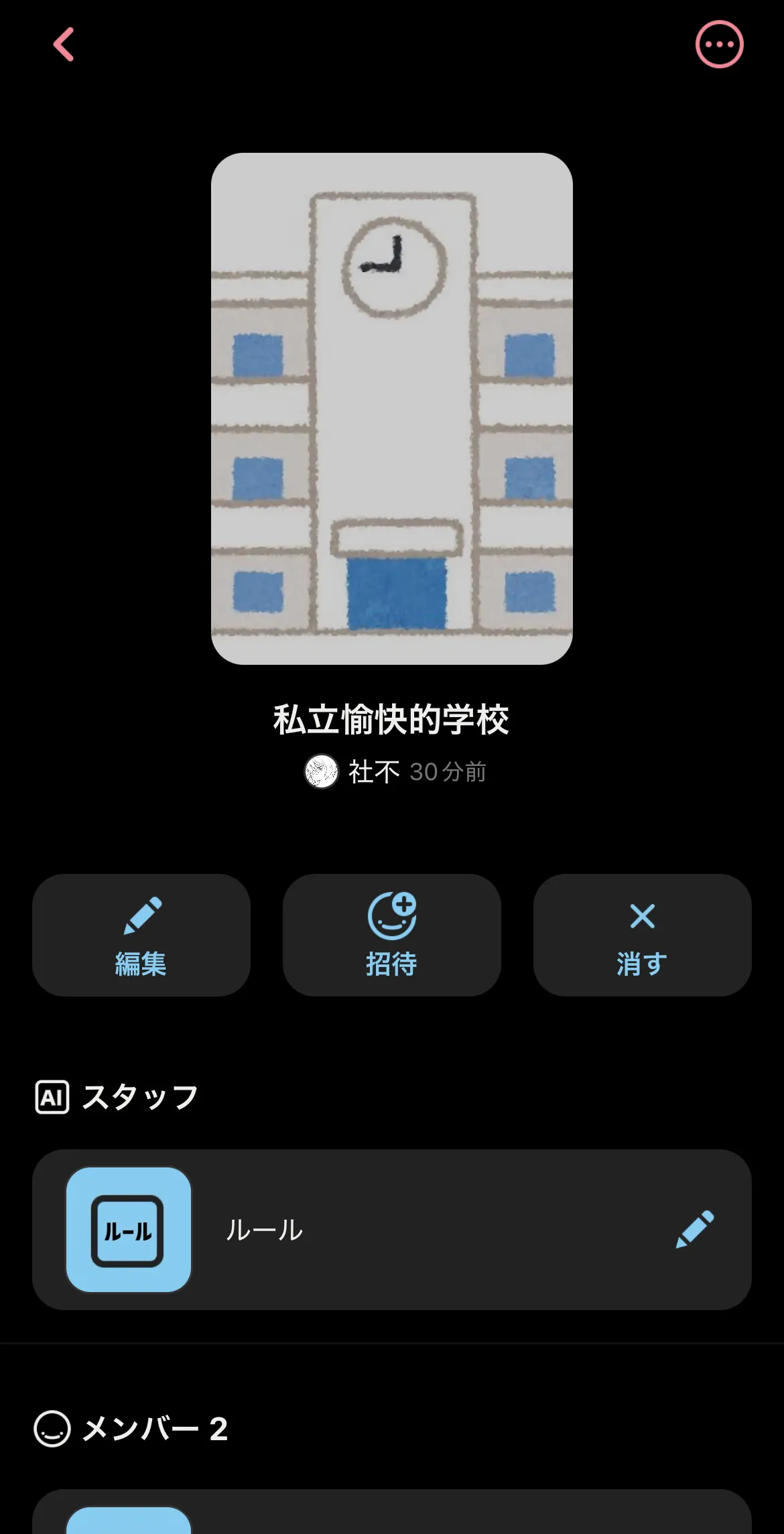The height and width of the screenshot is (1534, 784).
Task: Open the school building cover image
Action: 392,409
